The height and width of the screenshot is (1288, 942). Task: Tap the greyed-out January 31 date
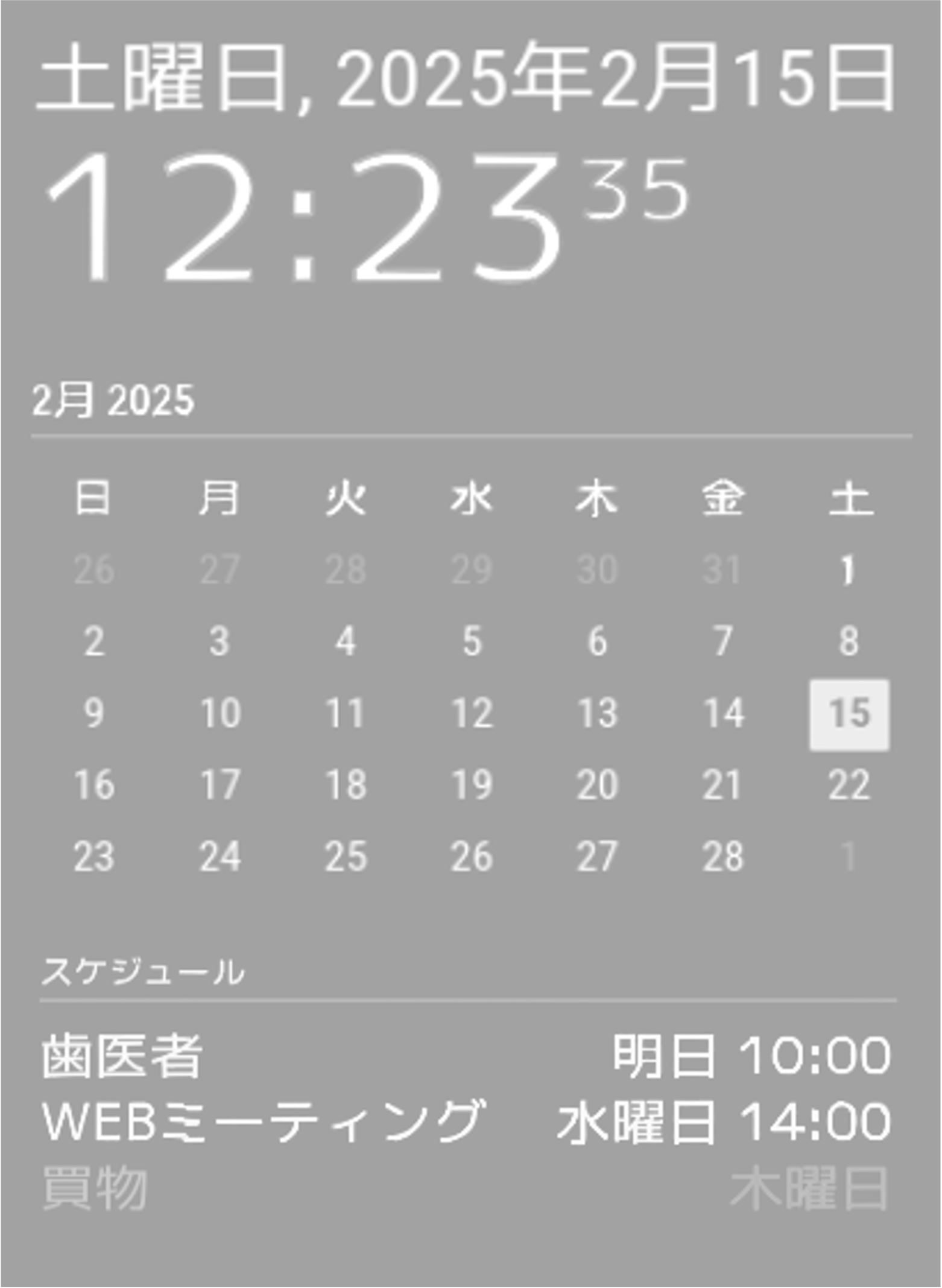[x=722, y=569]
